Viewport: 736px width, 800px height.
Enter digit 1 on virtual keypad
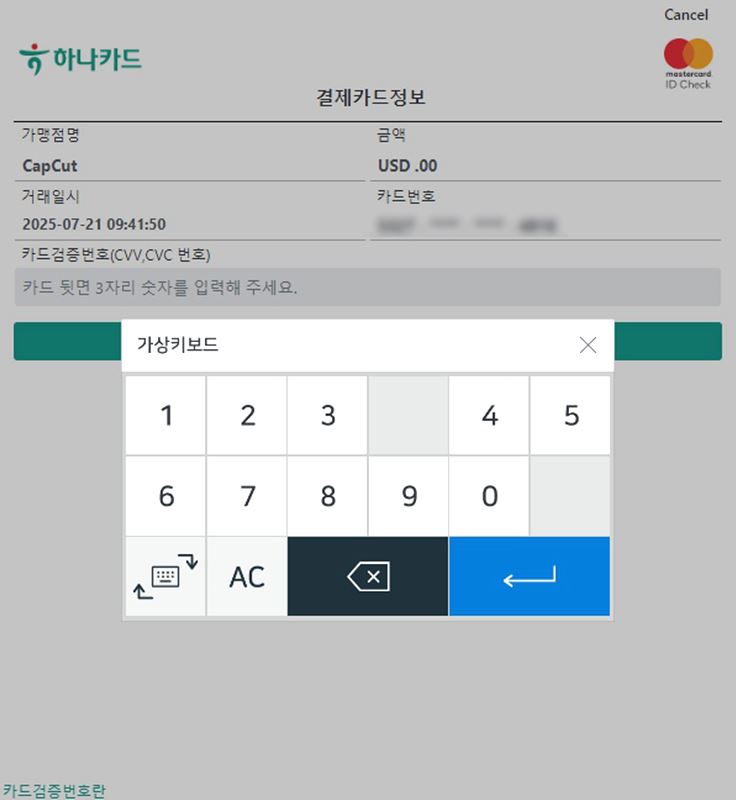click(166, 415)
